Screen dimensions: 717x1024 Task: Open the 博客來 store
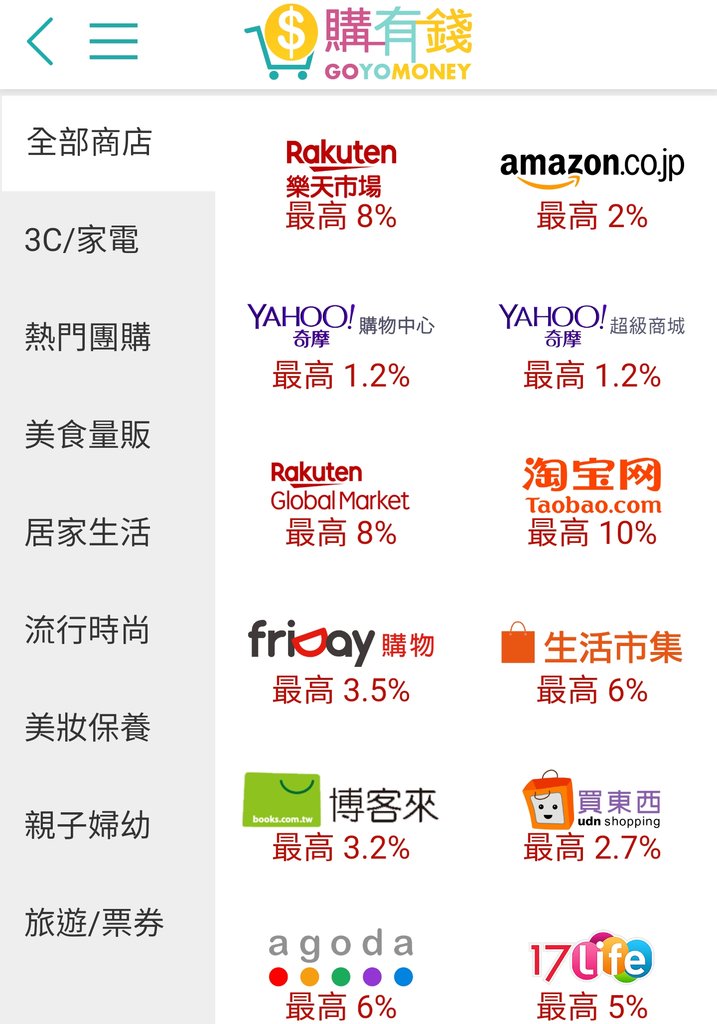(341, 817)
